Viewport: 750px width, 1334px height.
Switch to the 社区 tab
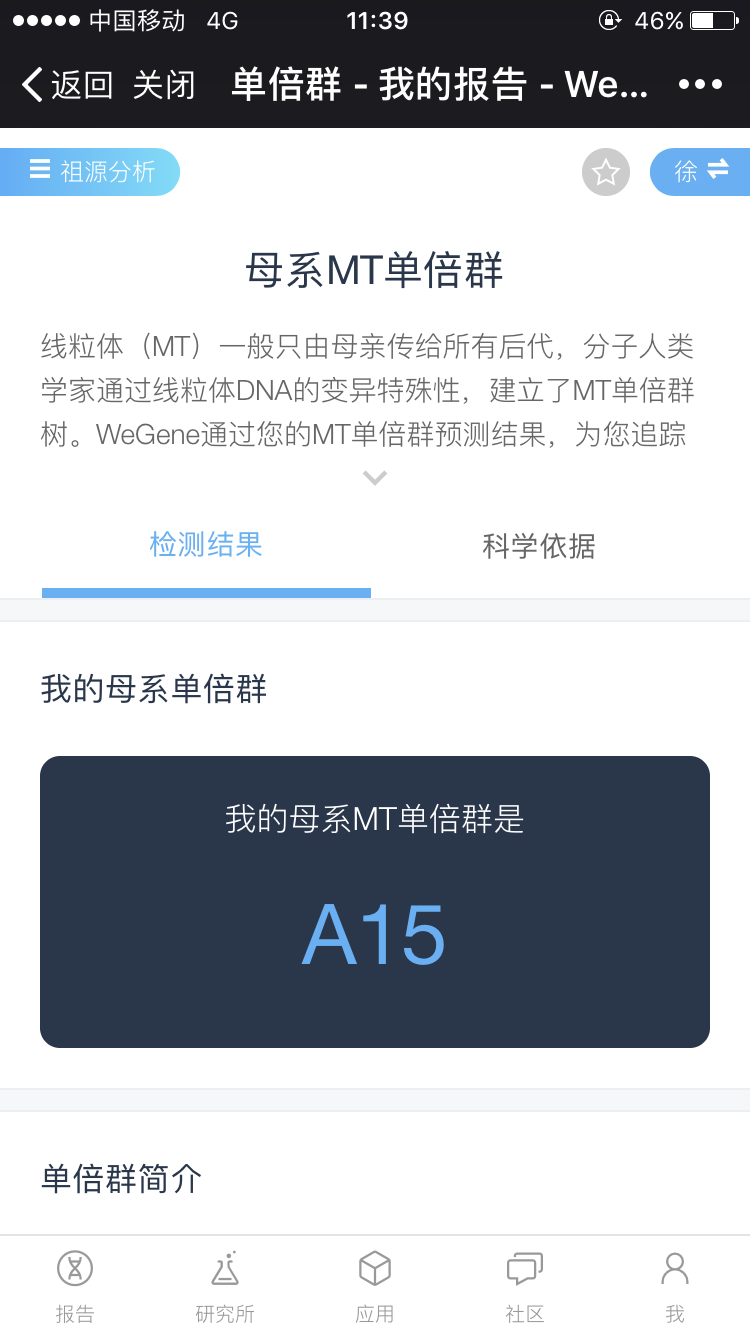[525, 1285]
